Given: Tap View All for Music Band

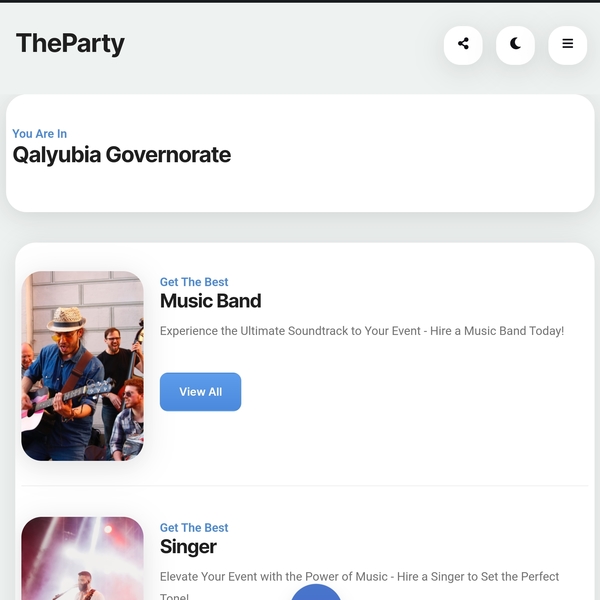Looking at the screenshot, I should pyautogui.click(x=200, y=392).
